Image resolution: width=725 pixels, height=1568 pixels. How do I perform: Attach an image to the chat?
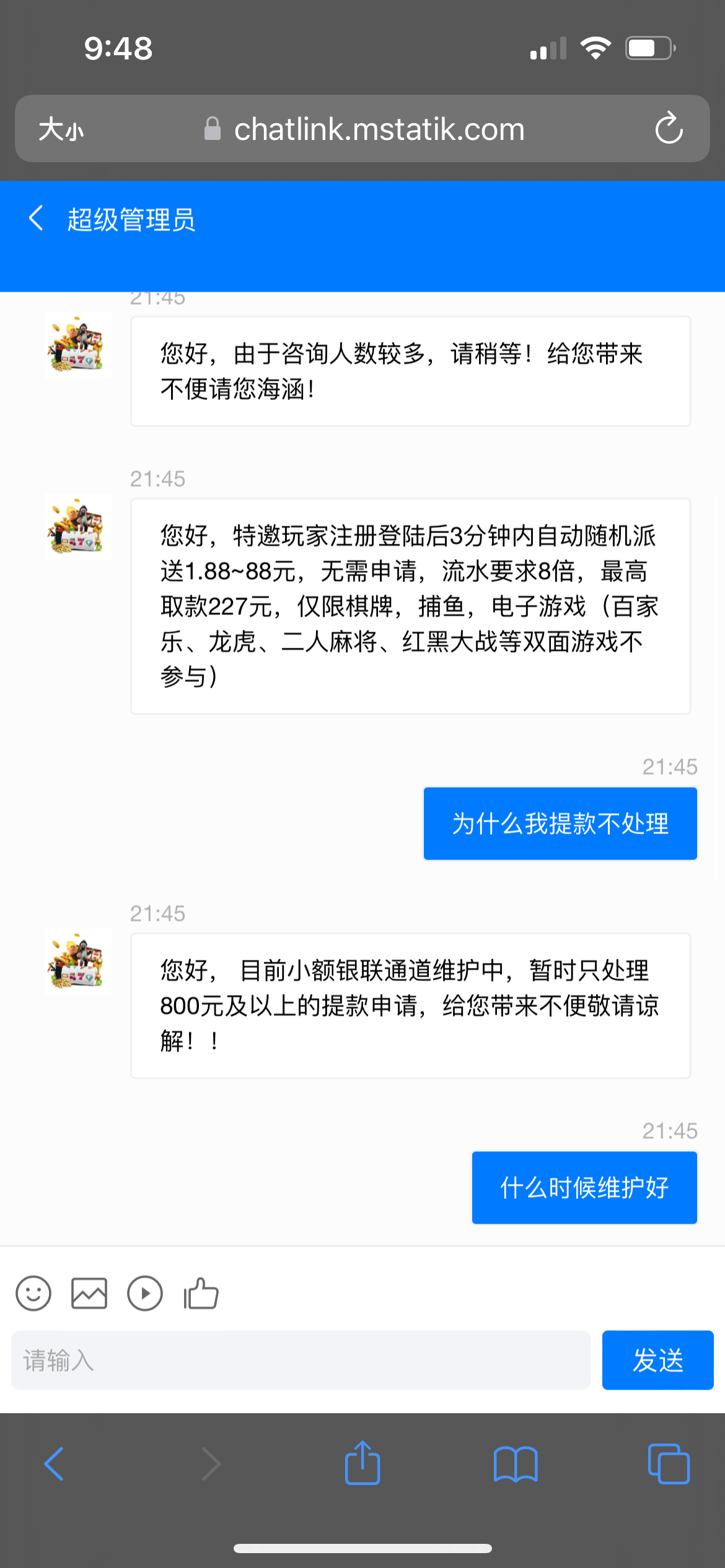(x=89, y=1293)
